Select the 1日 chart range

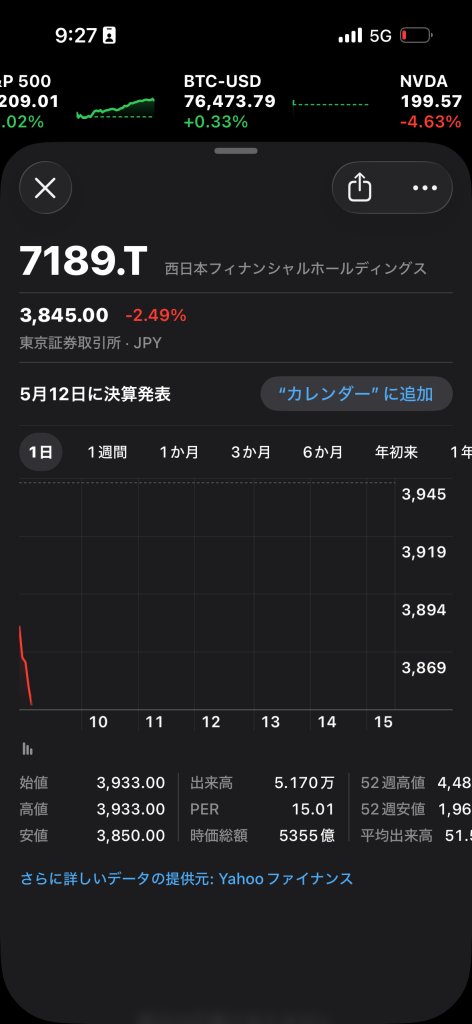coord(40,452)
